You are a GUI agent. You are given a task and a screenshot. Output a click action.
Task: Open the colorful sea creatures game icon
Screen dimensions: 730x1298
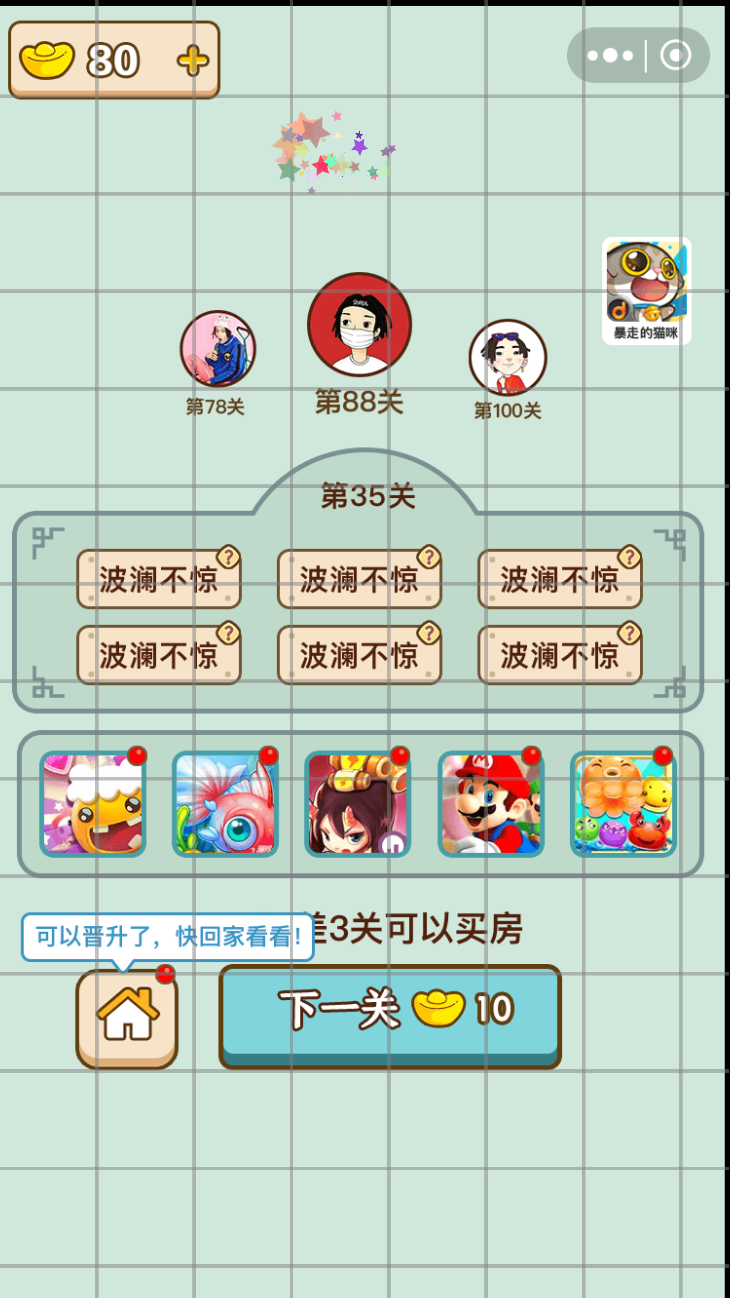tap(623, 804)
